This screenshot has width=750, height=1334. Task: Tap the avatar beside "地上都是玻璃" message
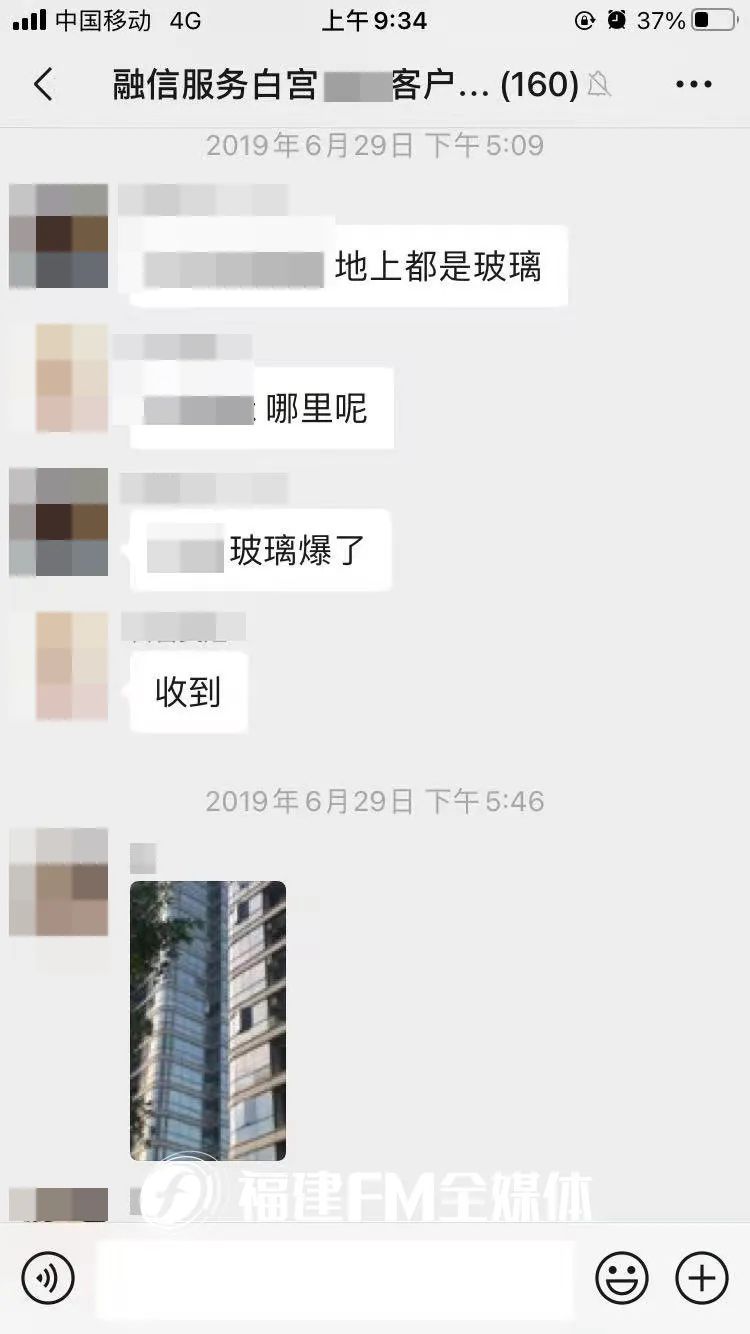click(x=59, y=236)
